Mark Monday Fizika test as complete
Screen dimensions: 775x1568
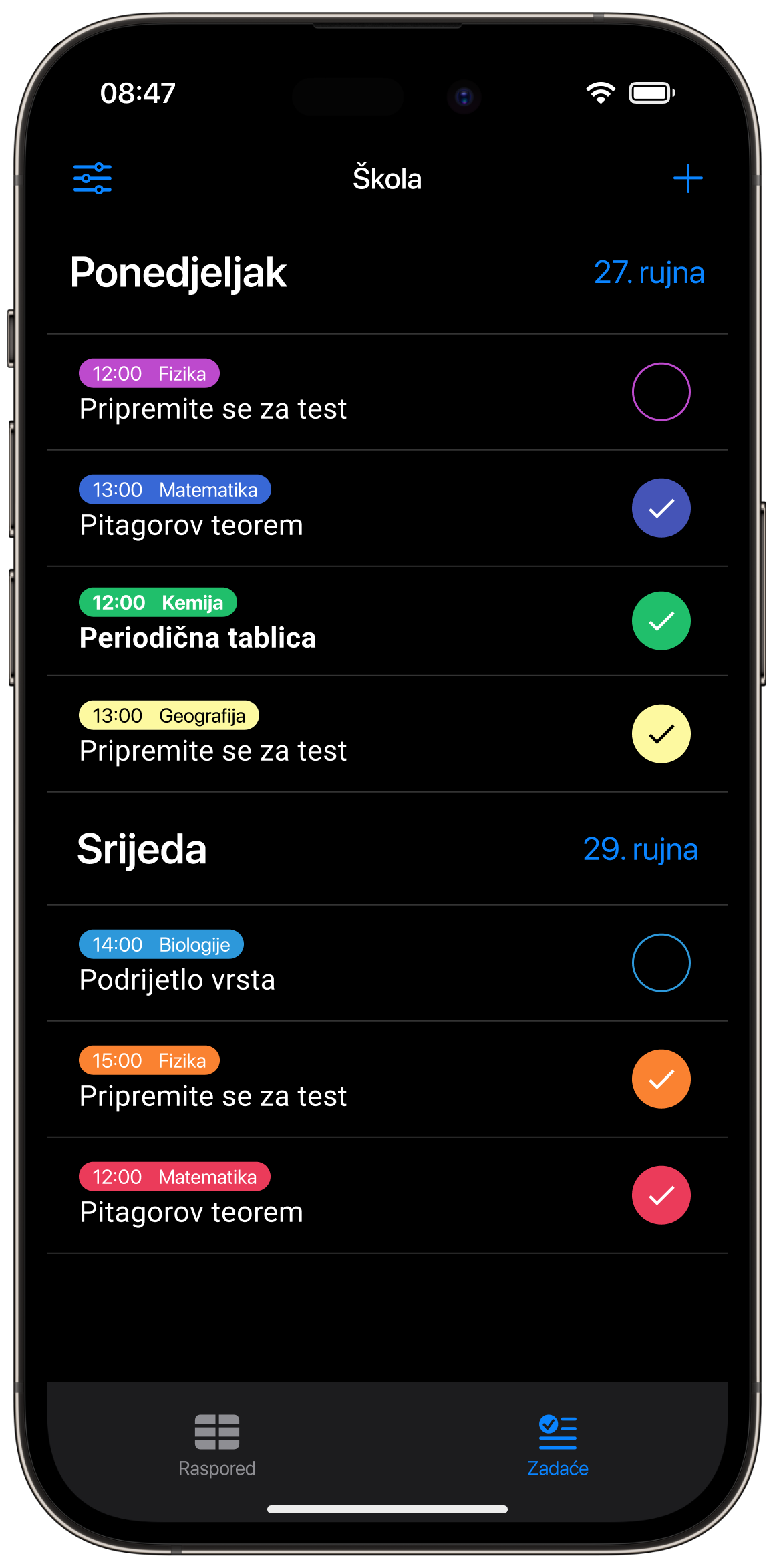click(661, 391)
